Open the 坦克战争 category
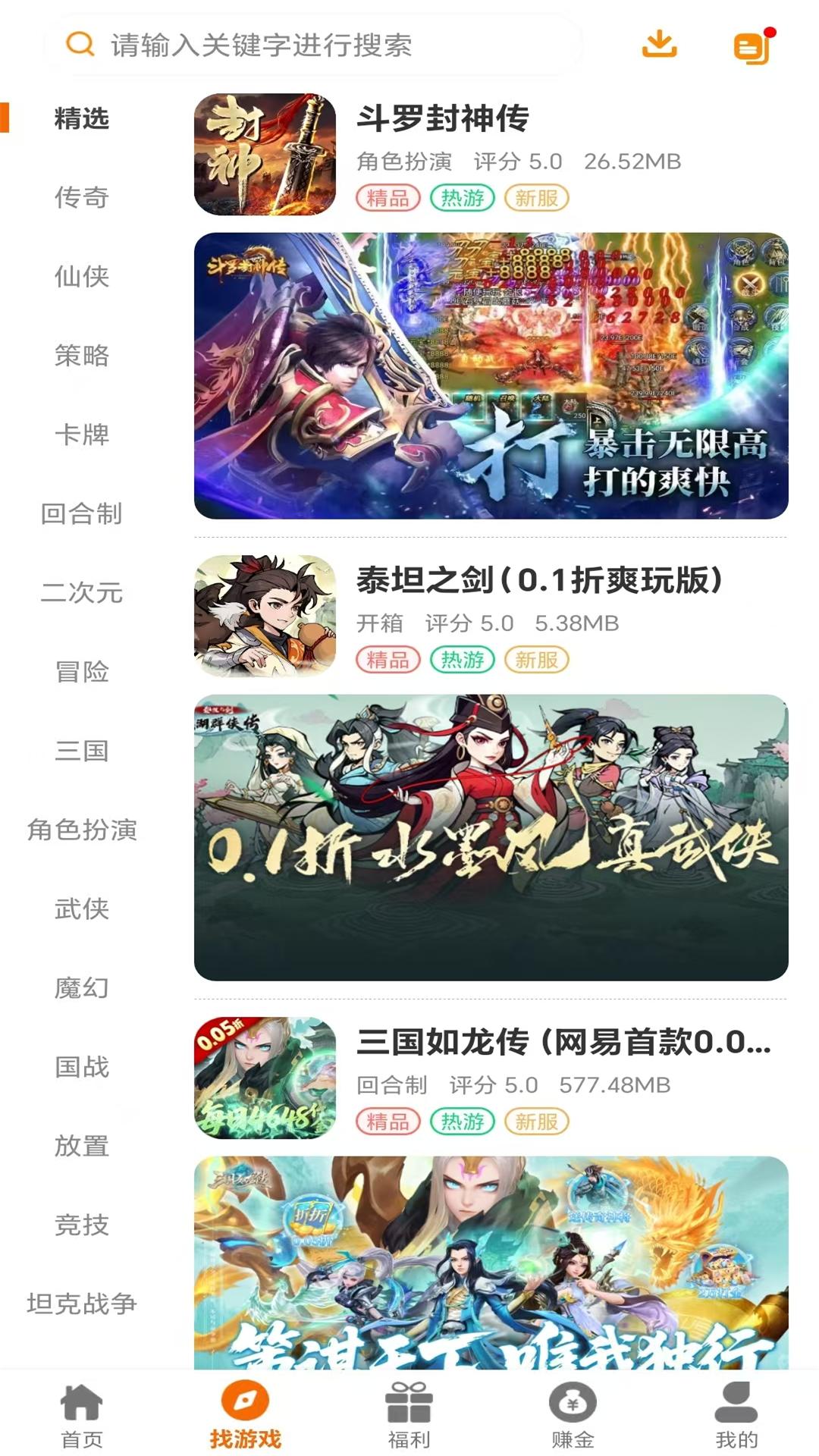Image resolution: width=819 pixels, height=1456 pixels. (x=82, y=1304)
